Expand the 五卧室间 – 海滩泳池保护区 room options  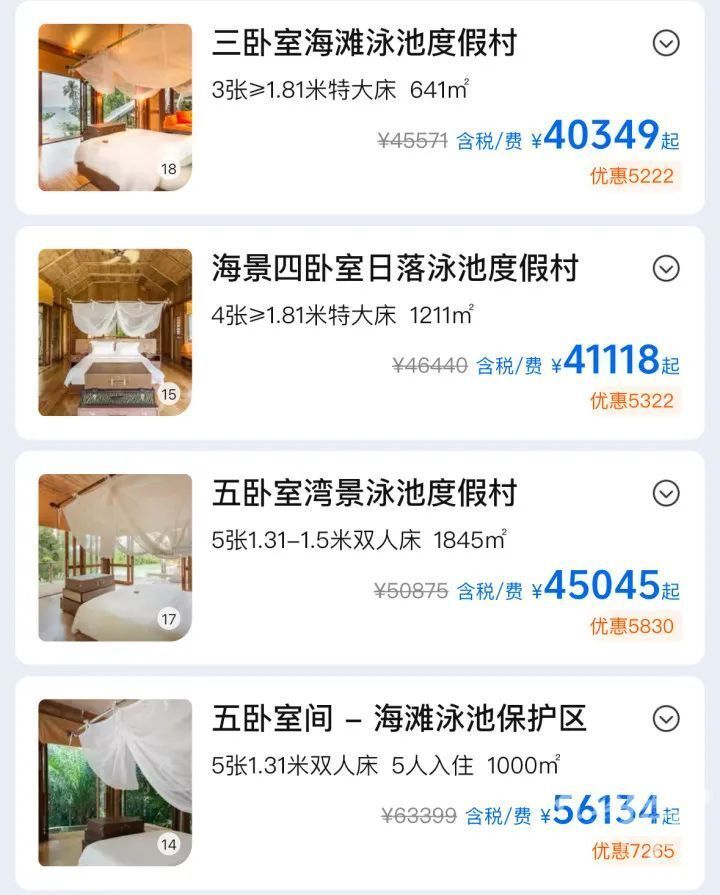[666, 718]
